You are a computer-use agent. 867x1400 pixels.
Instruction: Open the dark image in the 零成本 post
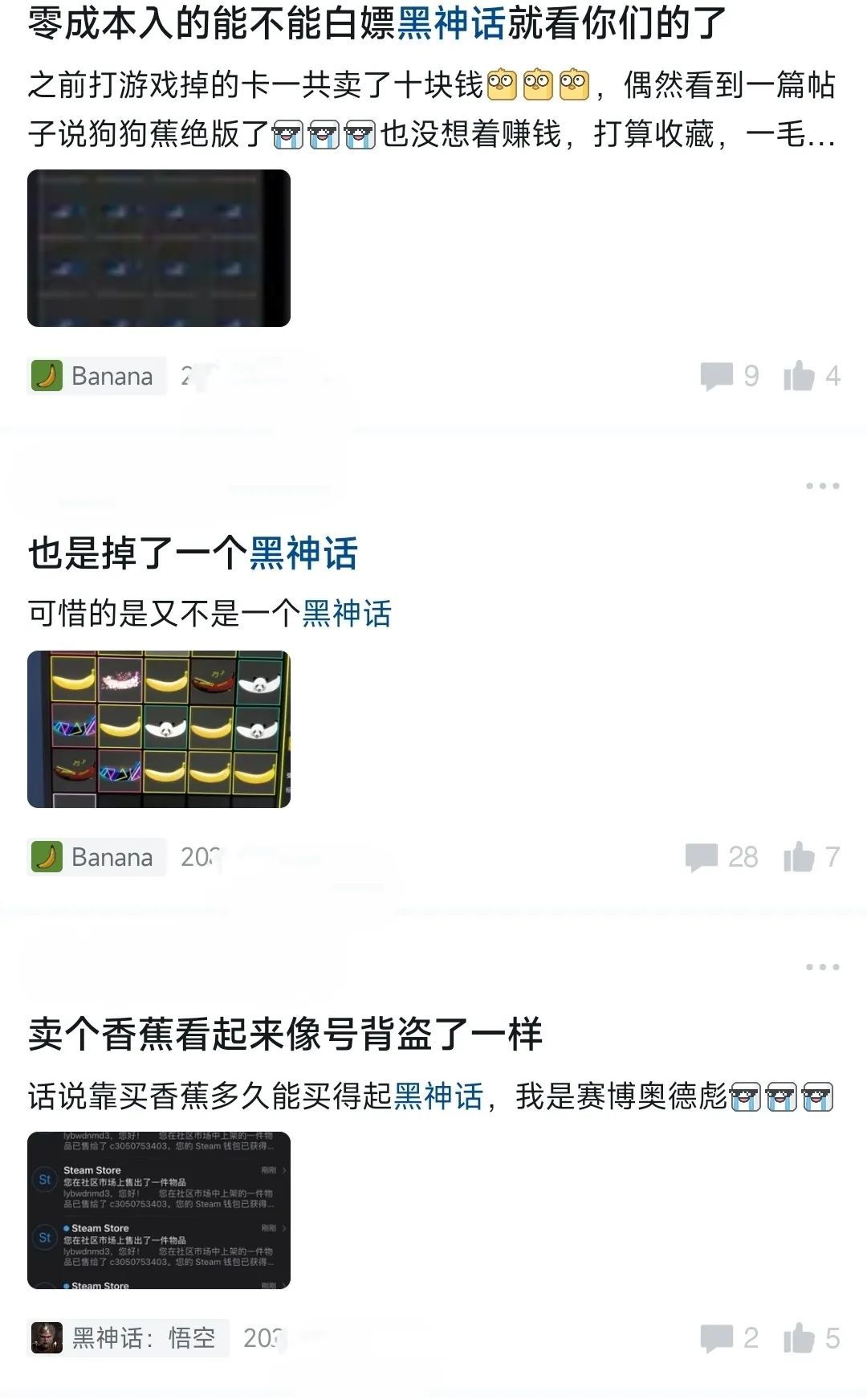pos(159,248)
